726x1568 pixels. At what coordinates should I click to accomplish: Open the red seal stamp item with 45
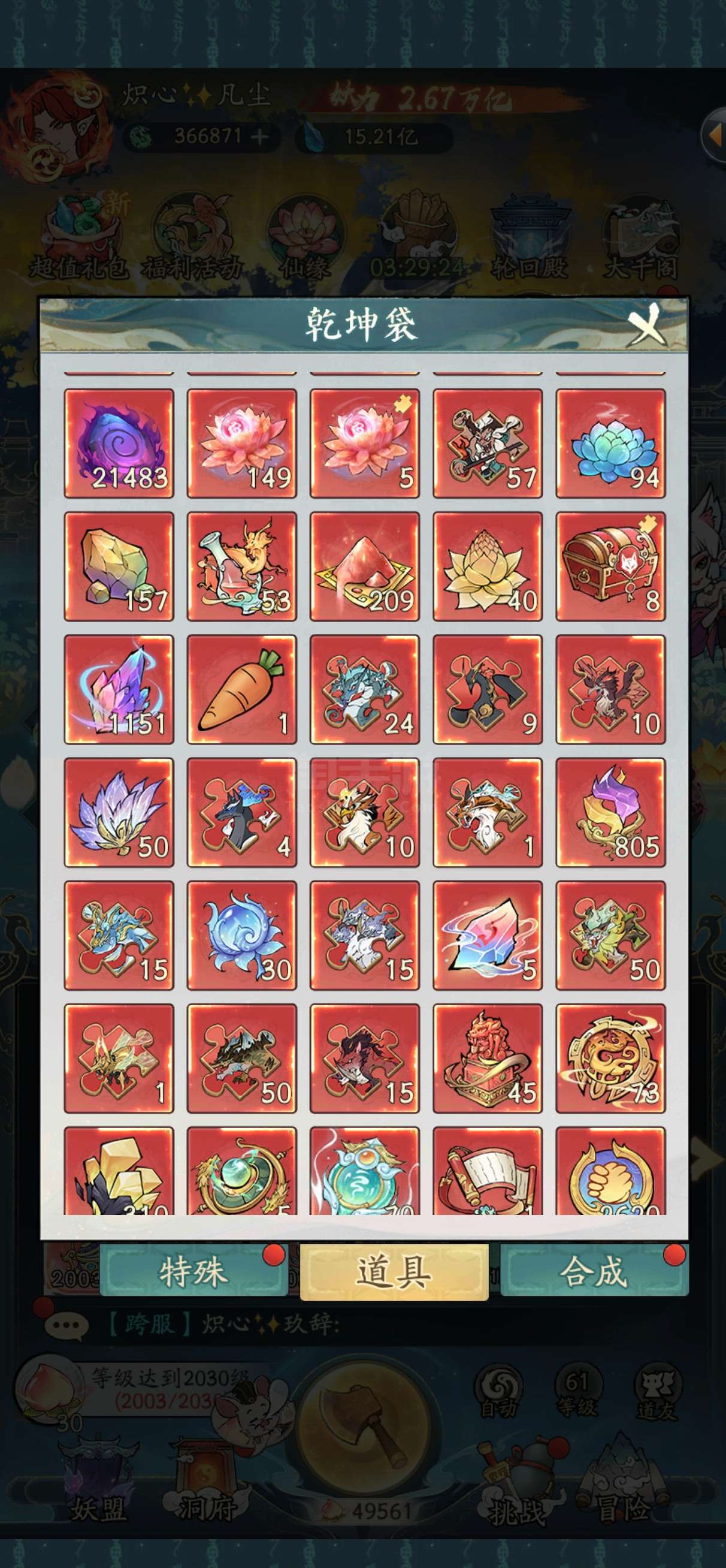point(488,1058)
